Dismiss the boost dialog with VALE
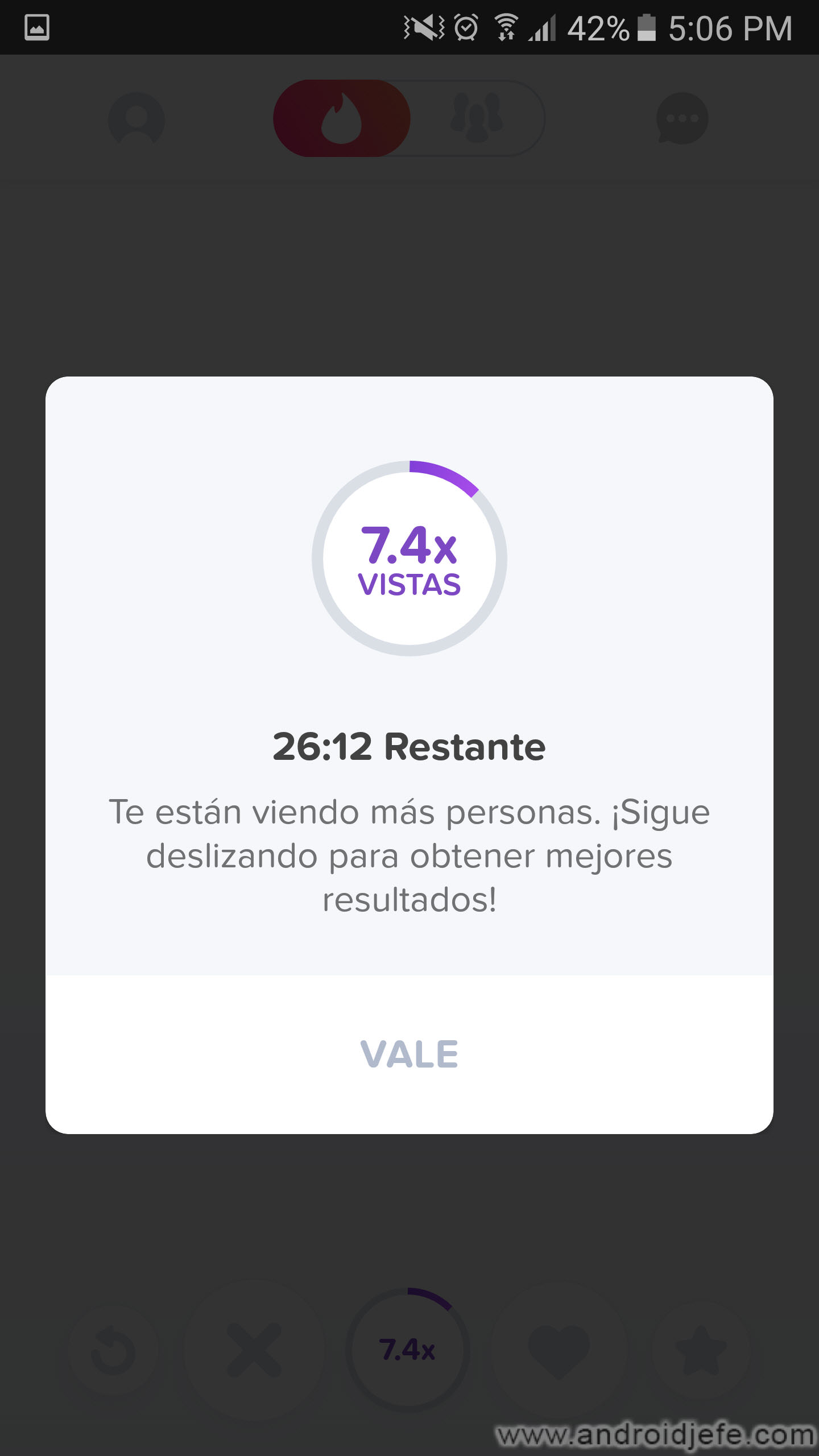 click(x=409, y=1054)
